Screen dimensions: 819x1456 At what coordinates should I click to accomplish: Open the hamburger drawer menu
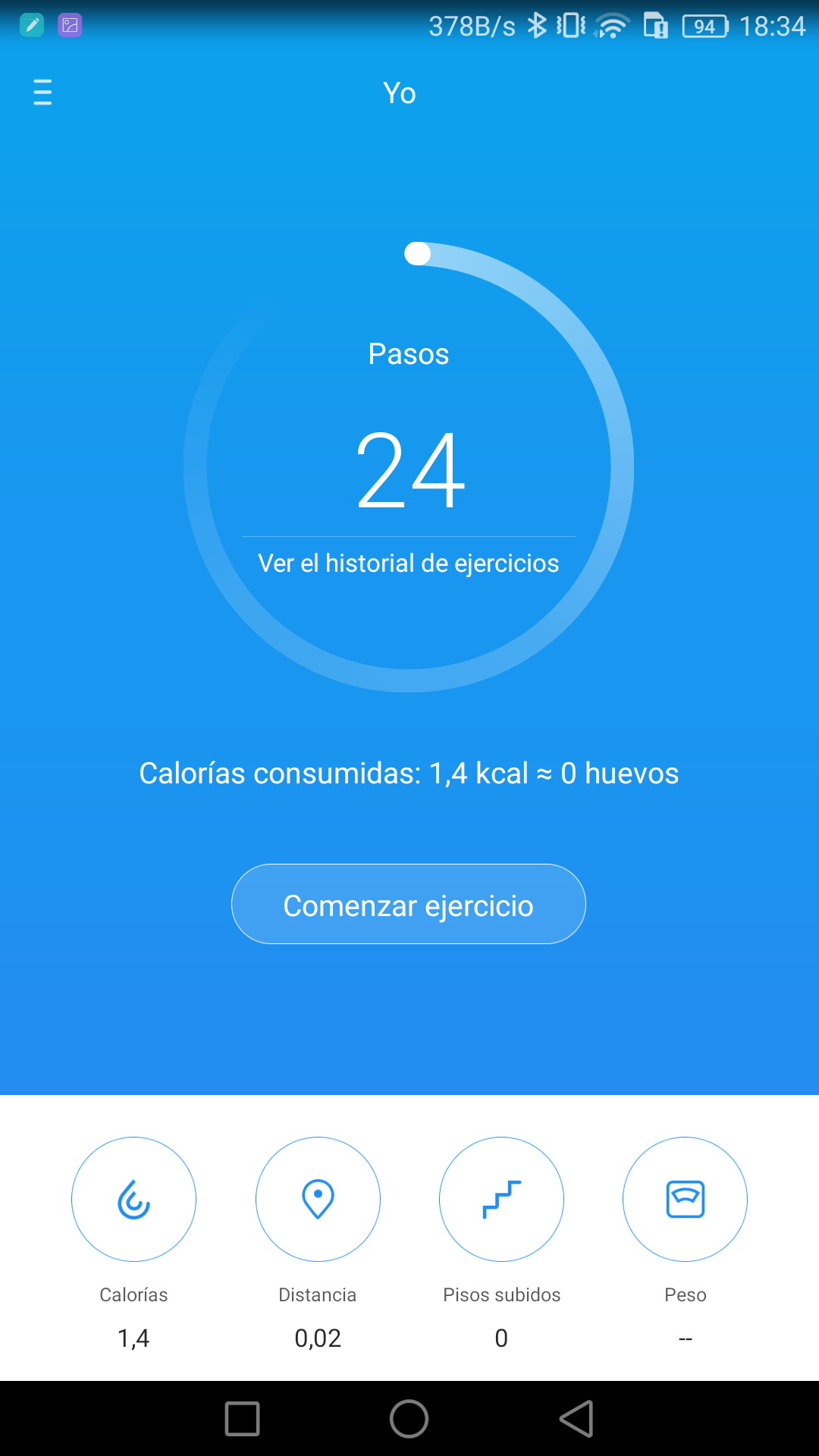pos(42,93)
